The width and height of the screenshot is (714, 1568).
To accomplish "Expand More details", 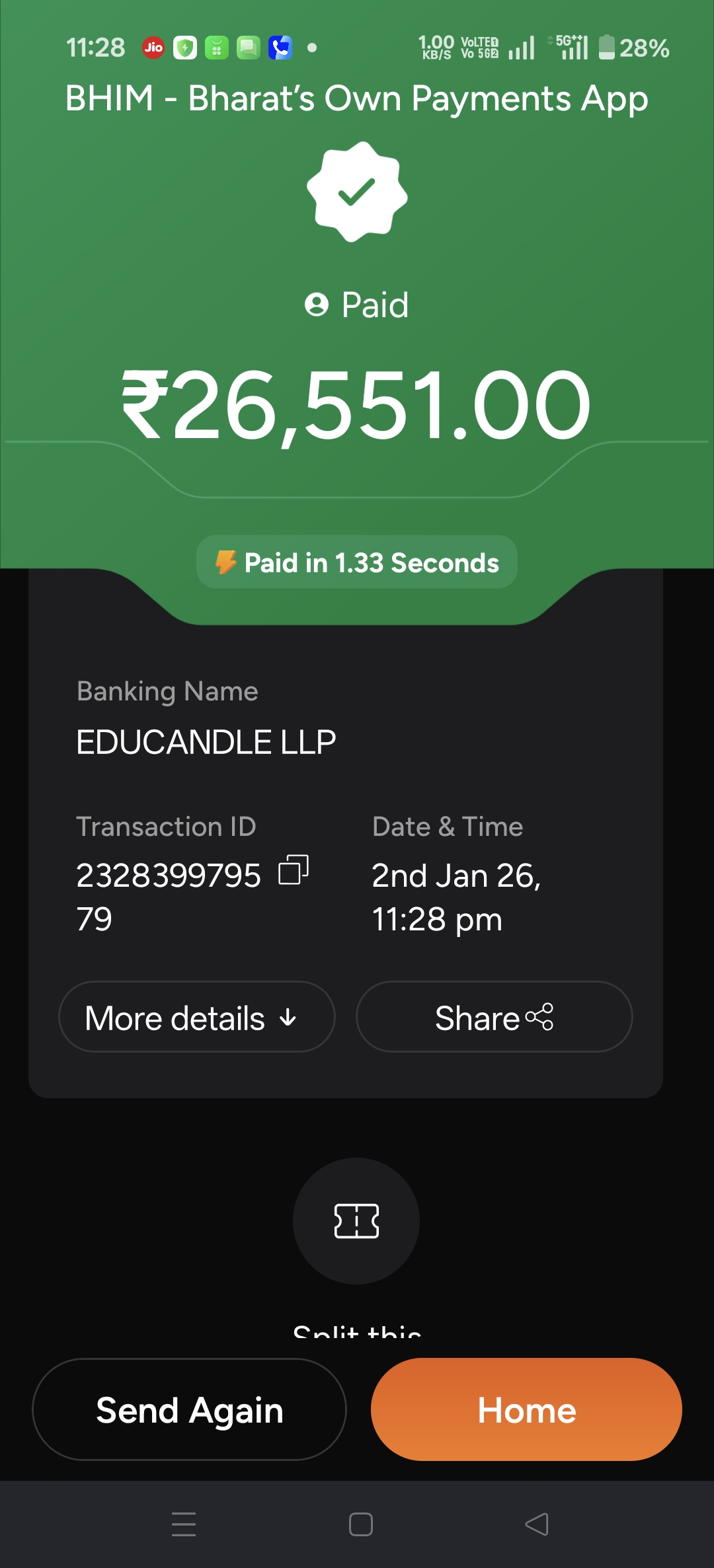I will (x=196, y=1017).
